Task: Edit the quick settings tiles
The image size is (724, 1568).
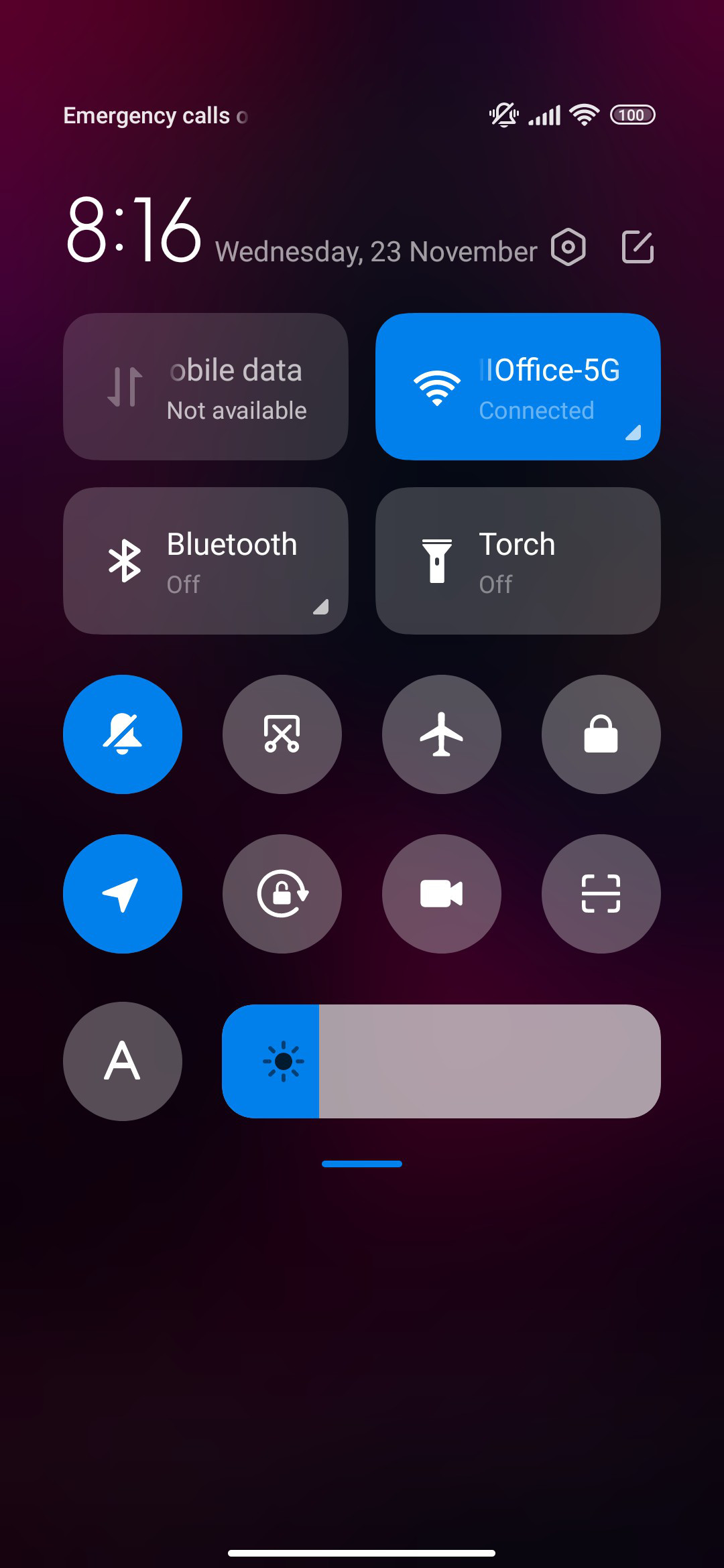Action: click(638, 247)
